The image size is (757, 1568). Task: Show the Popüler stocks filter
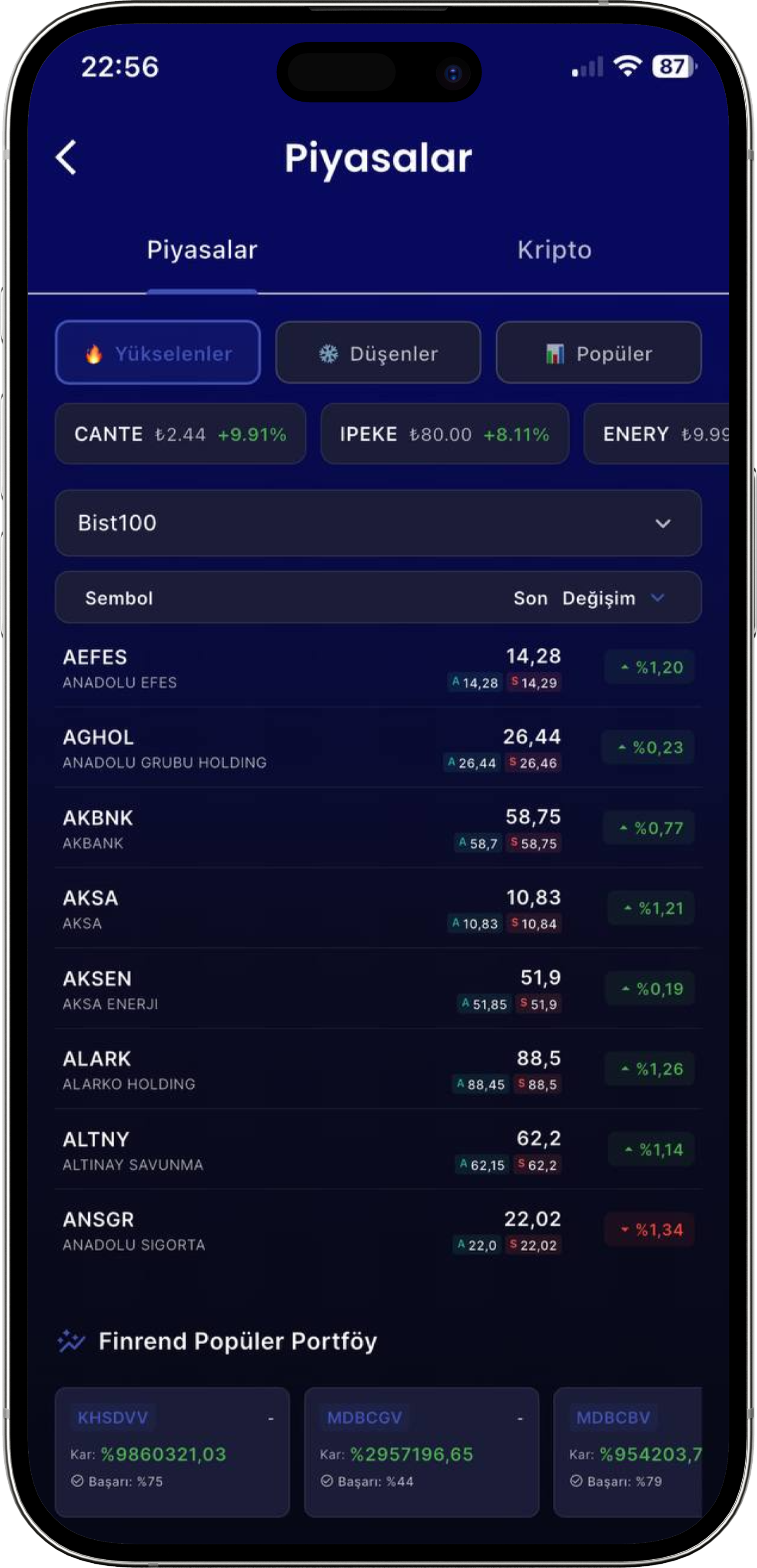[599, 353]
